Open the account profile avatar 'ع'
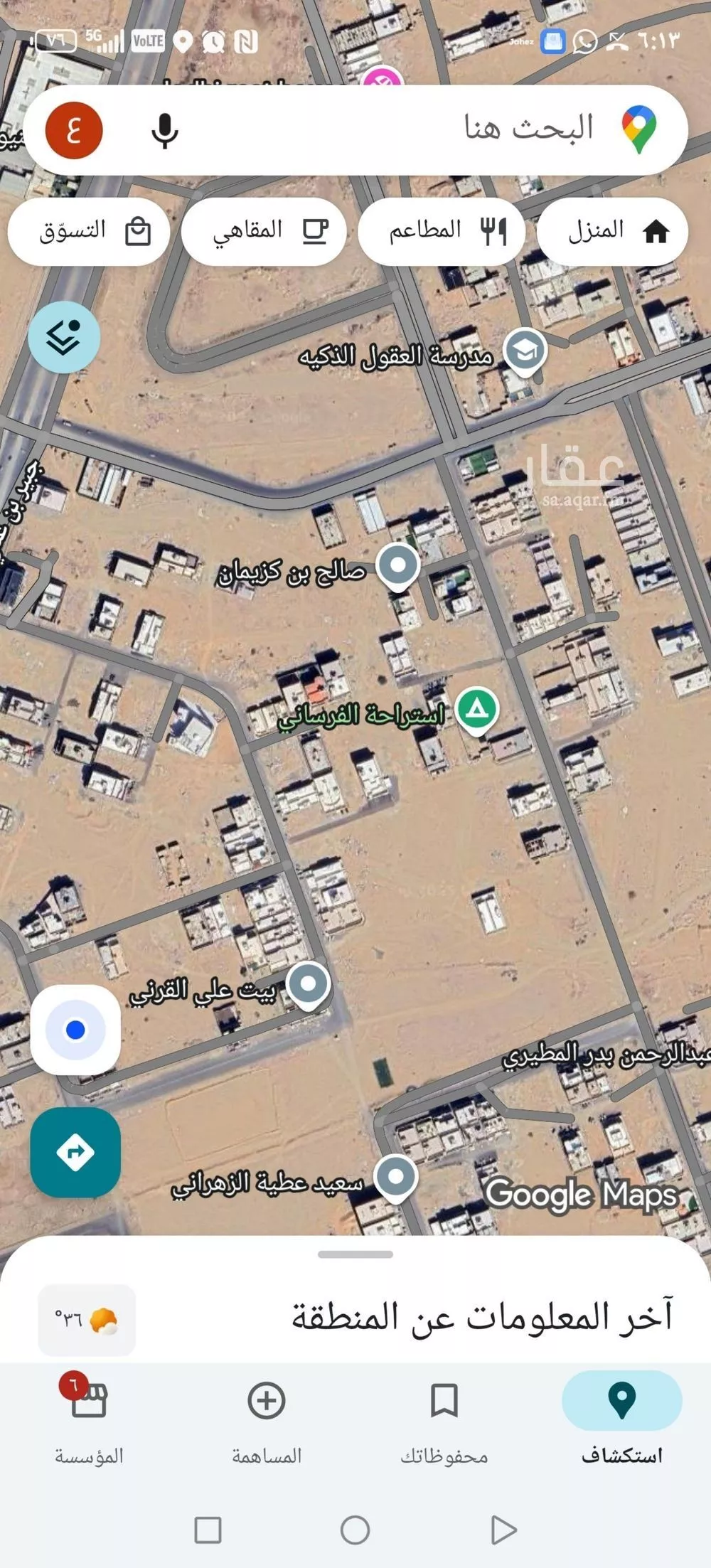Image resolution: width=711 pixels, height=1568 pixels. (x=74, y=130)
